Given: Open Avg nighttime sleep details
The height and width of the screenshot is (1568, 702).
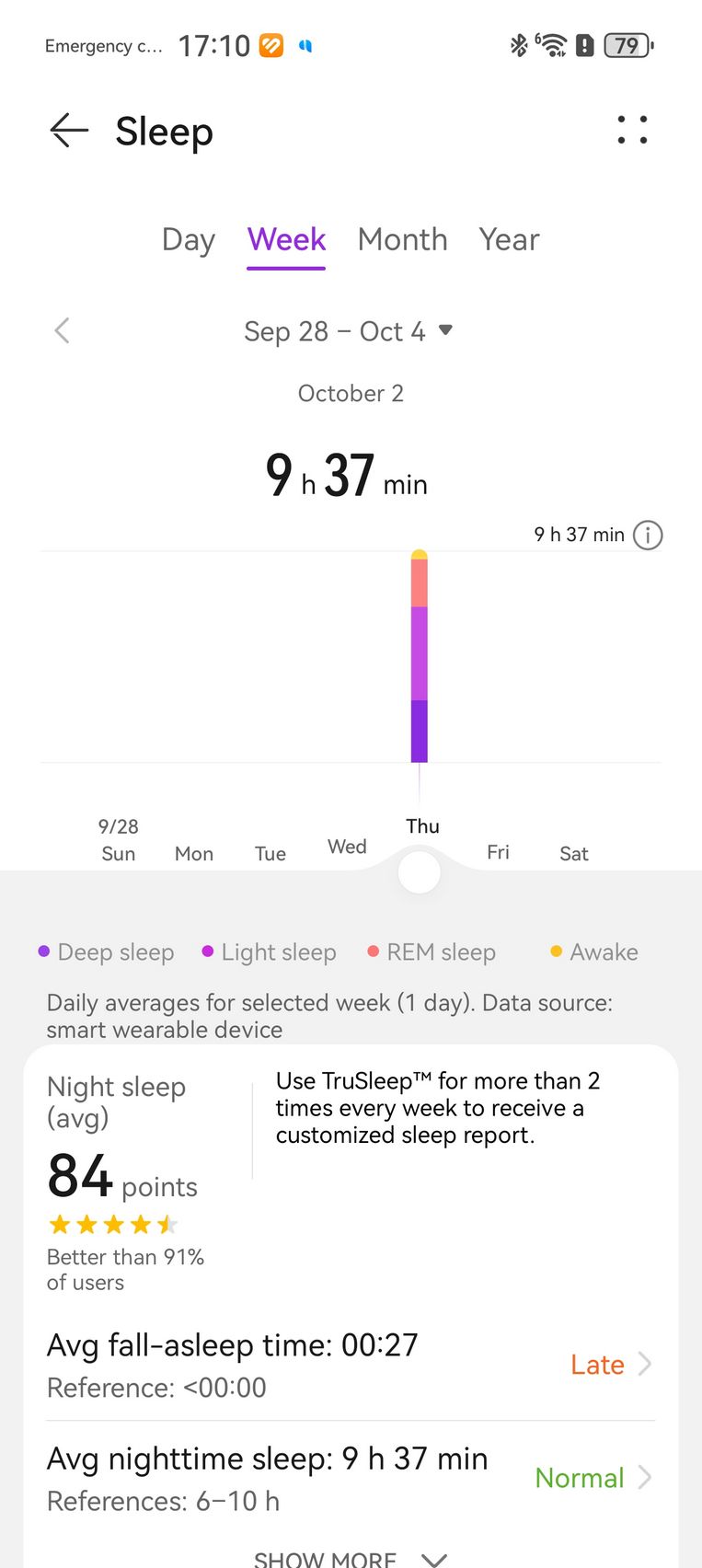Looking at the screenshot, I should coord(350,1478).
